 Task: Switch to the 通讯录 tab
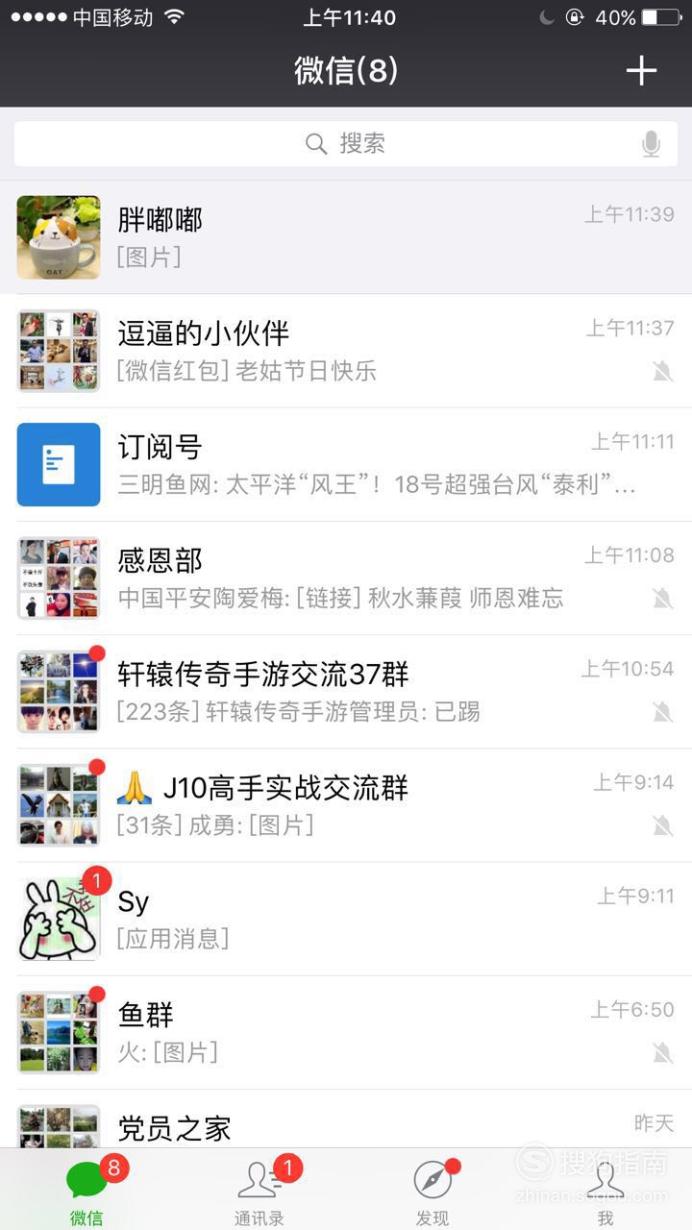click(x=260, y=1190)
